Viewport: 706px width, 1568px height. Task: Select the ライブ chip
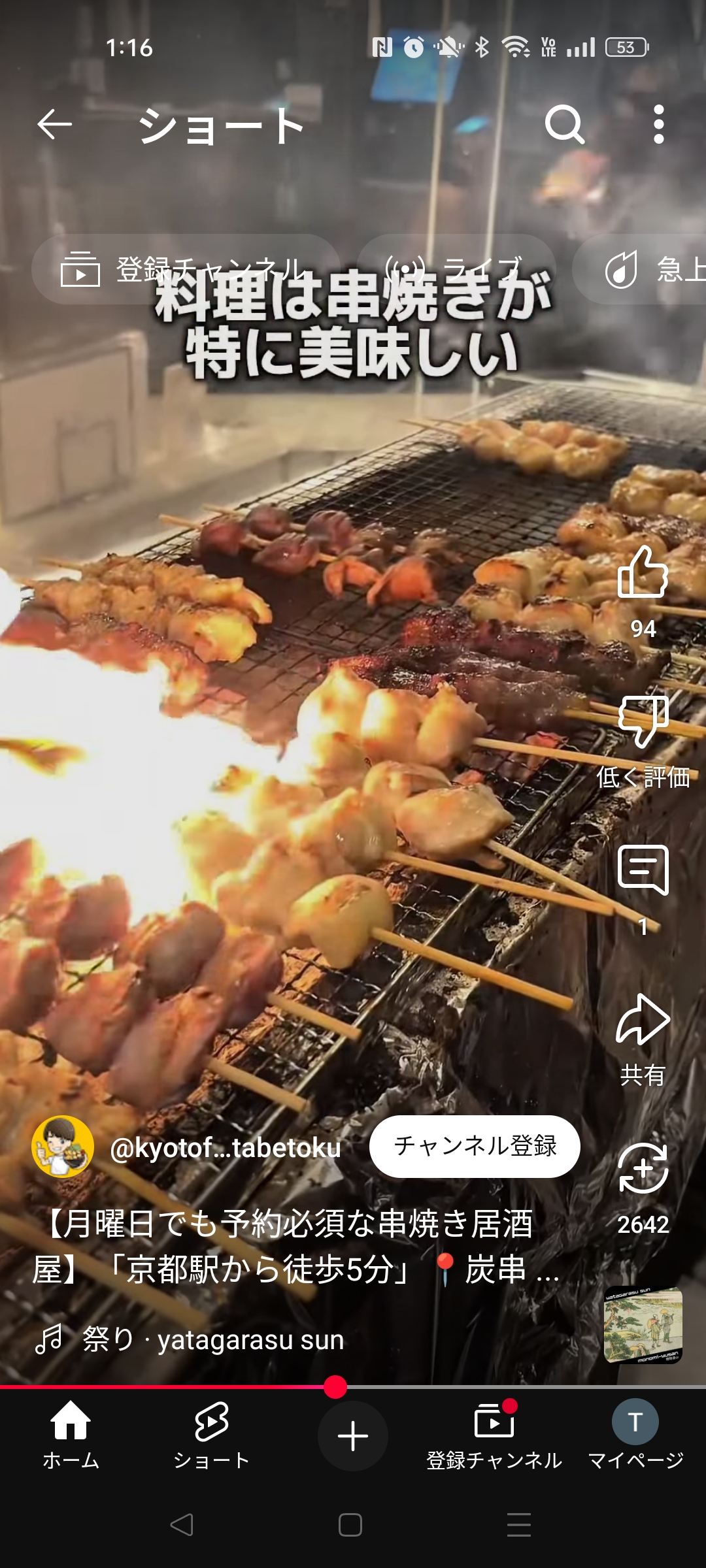pyautogui.click(x=456, y=269)
